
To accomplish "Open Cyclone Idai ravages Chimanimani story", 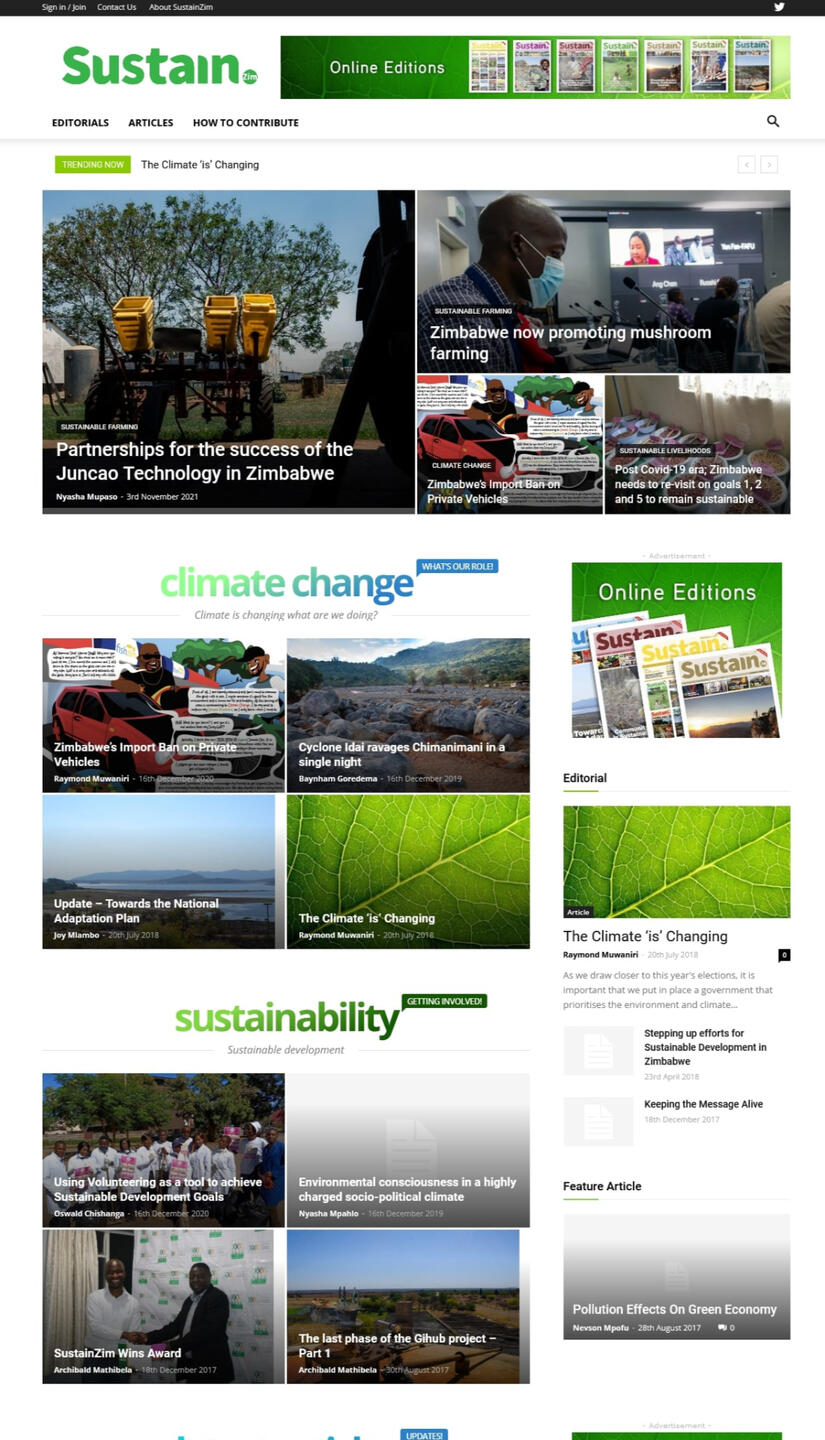I will tap(401, 754).
